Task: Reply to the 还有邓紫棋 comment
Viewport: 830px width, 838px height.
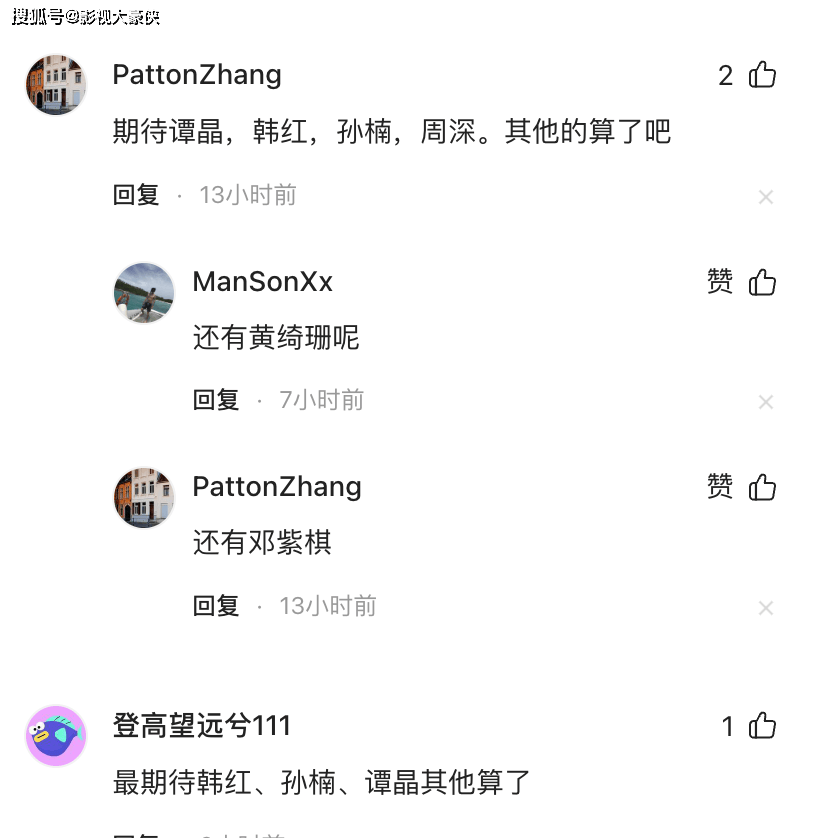Action: pos(216,606)
